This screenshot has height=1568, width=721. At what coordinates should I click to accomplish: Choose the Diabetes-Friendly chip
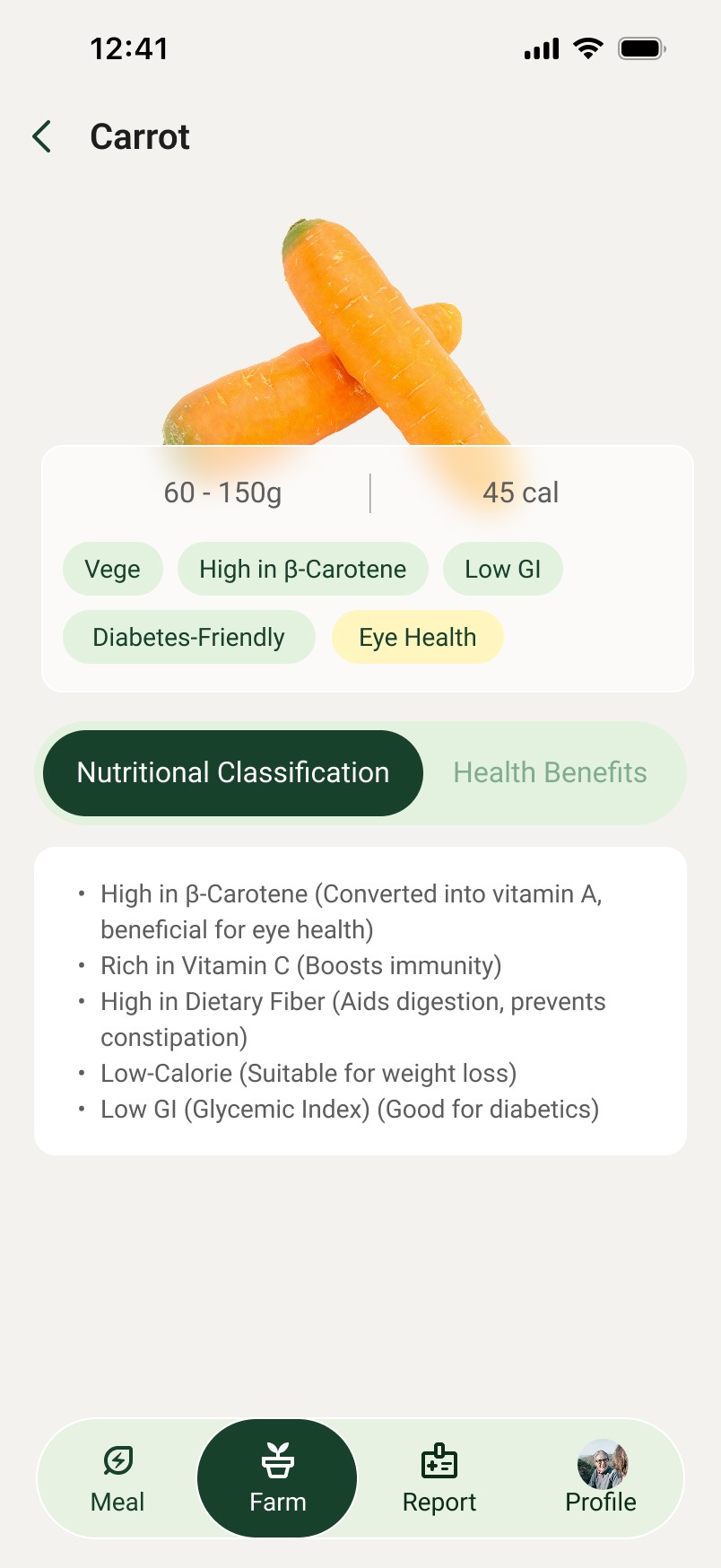pos(189,637)
